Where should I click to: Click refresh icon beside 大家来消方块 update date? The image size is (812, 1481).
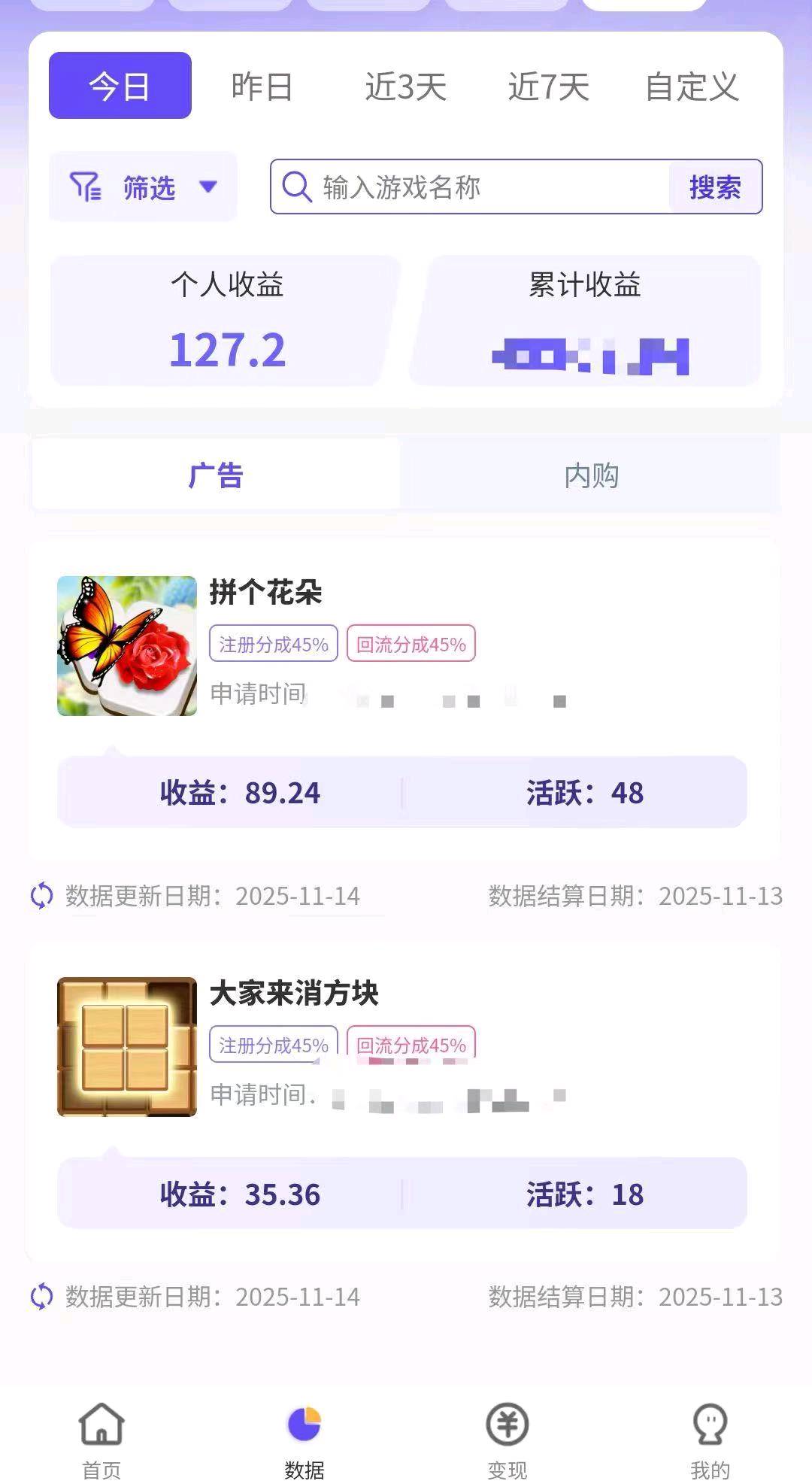(x=41, y=1291)
